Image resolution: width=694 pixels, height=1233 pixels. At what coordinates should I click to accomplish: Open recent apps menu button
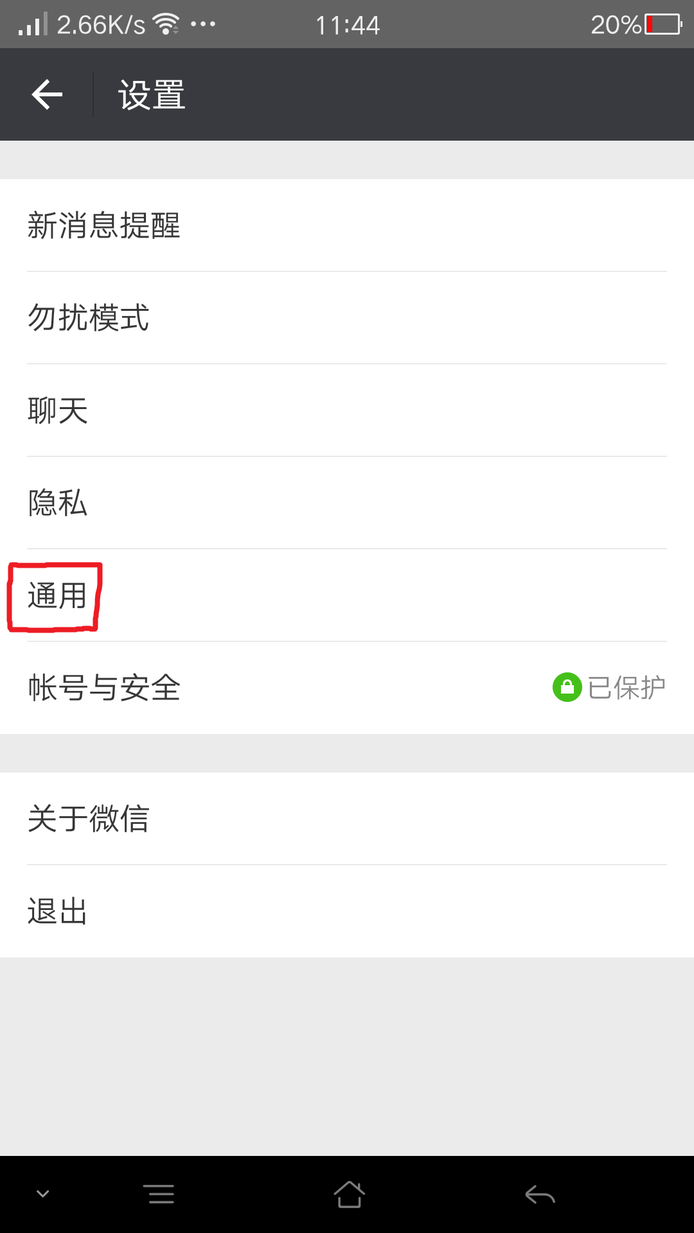159,1194
